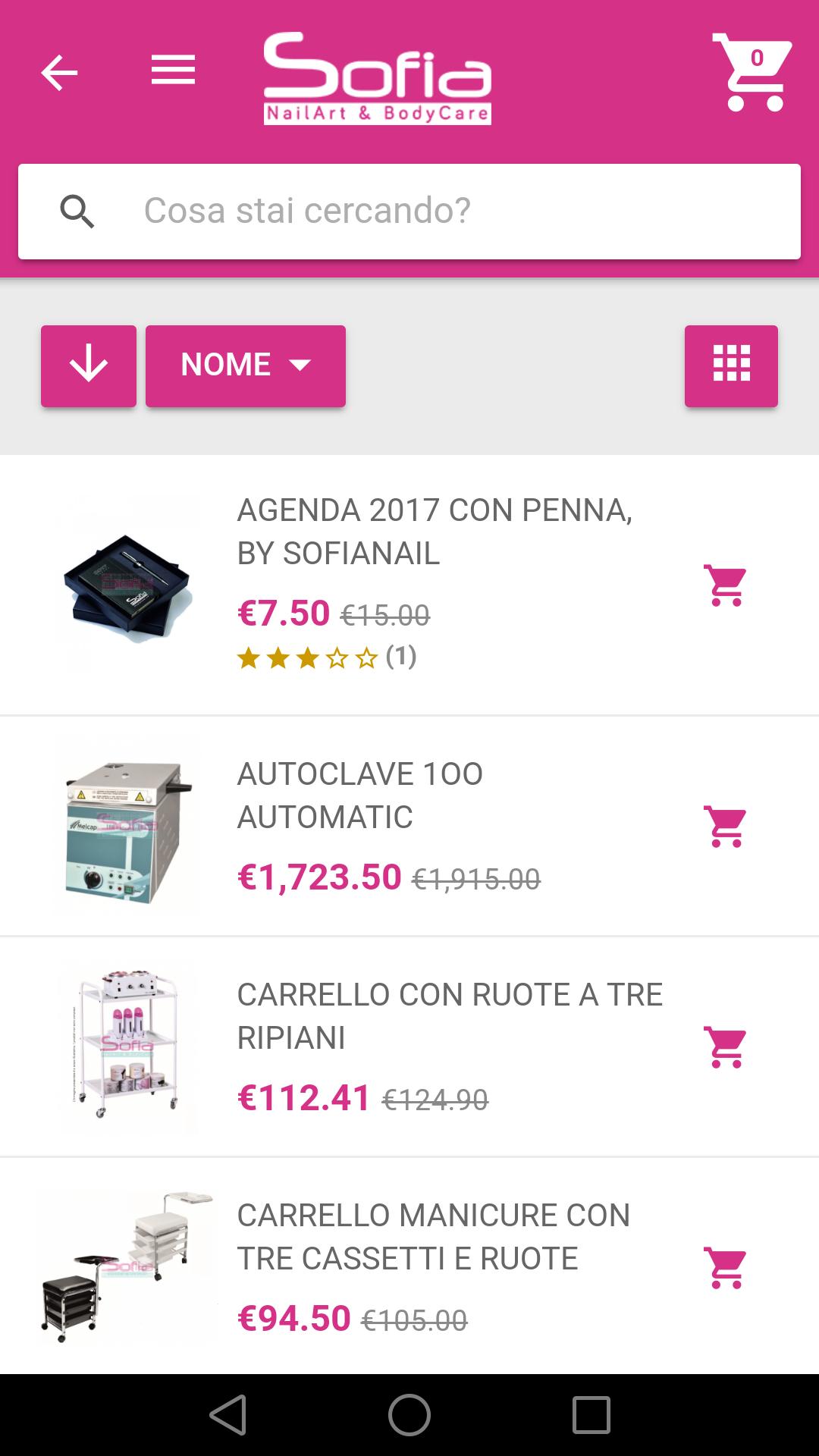The width and height of the screenshot is (819, 1456).
Task: Open the system recent apps view
Action: (591, 1415)
